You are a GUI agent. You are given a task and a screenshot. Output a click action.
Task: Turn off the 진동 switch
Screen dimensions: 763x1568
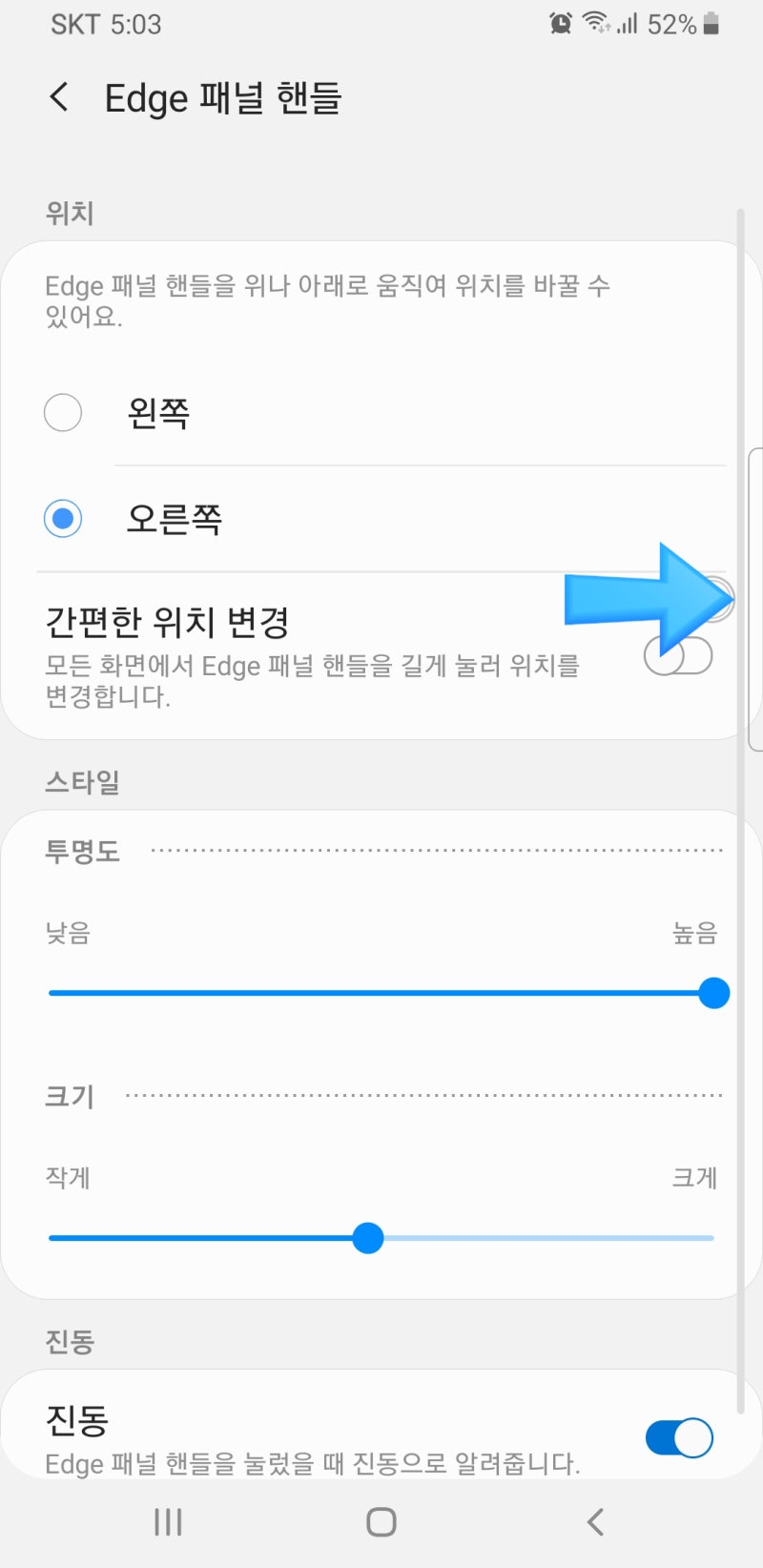(679, 1437)
